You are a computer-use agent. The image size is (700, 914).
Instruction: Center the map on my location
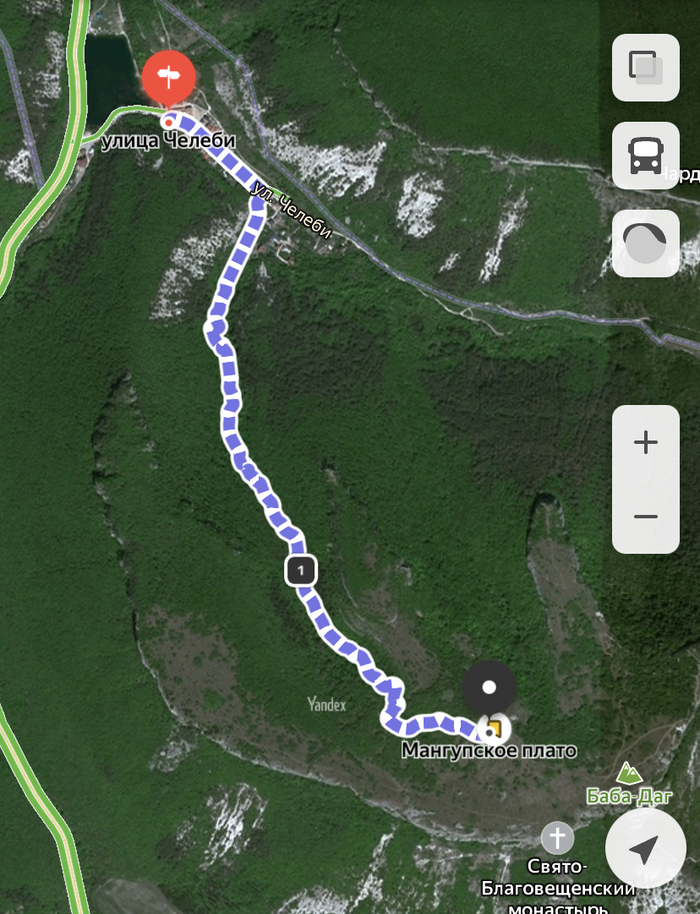(645, 849)
